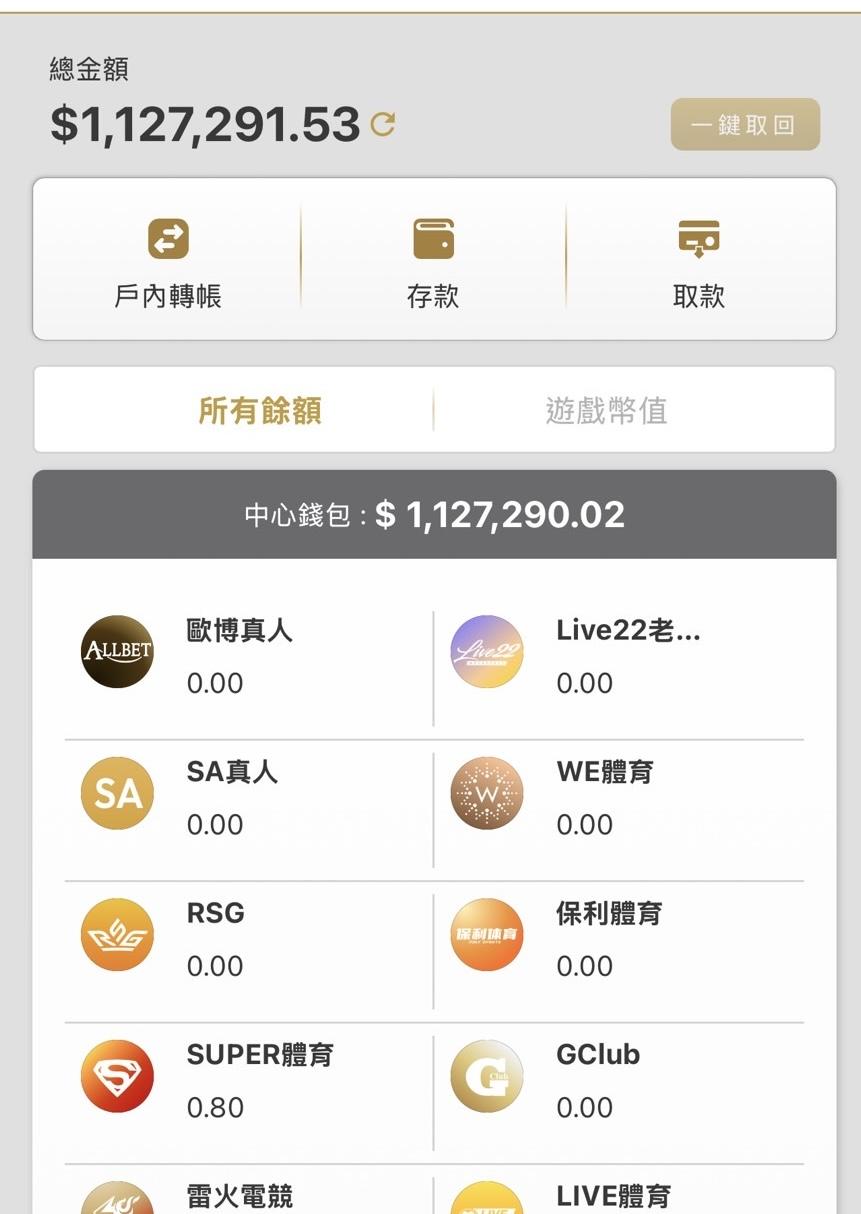Select the 雷火電競 wallet
The image size is (861, 1214).
coord(240,1195)
